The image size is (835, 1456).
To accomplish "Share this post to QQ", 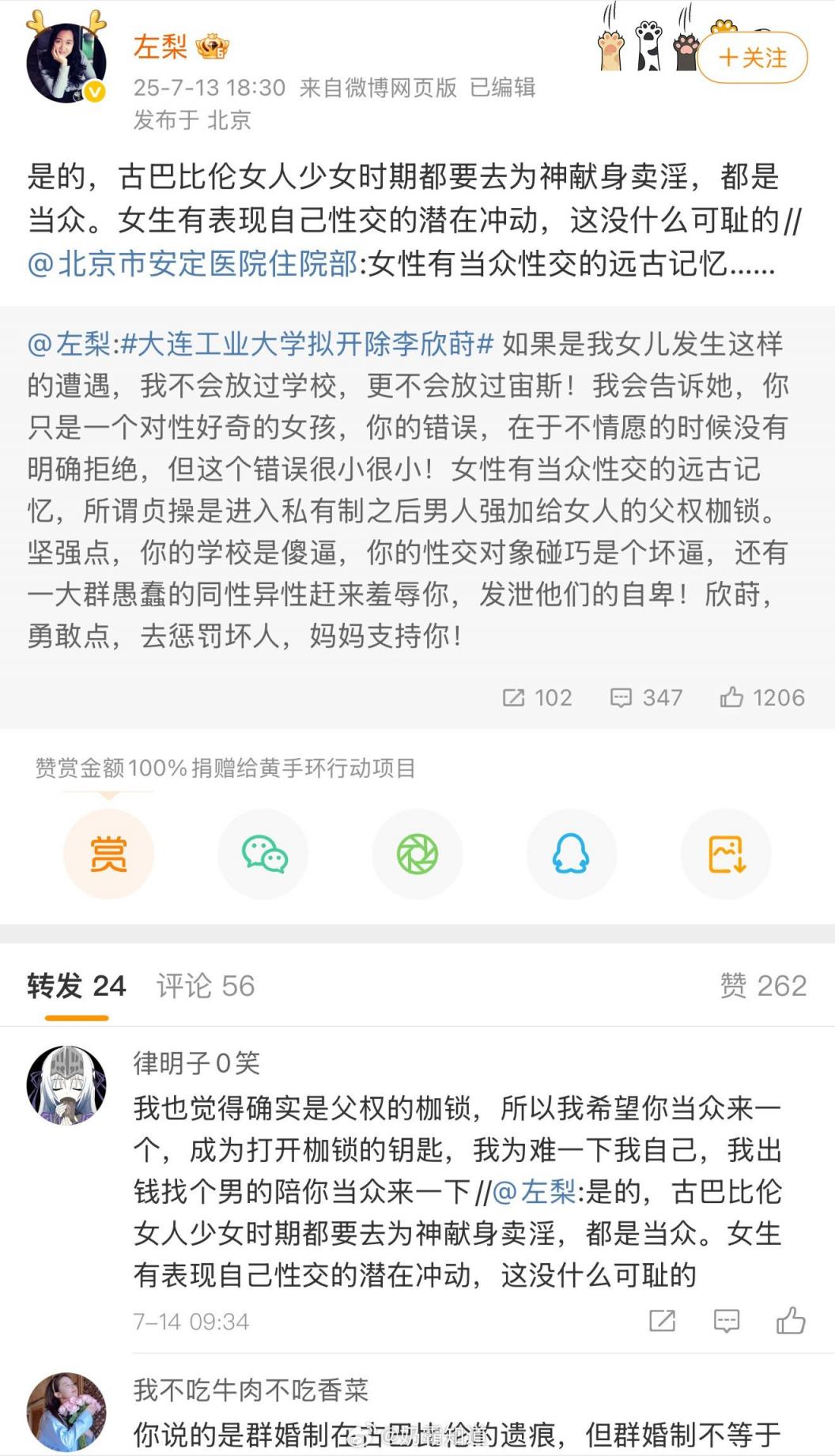I will pyautogui.click(x=572, y=854).
